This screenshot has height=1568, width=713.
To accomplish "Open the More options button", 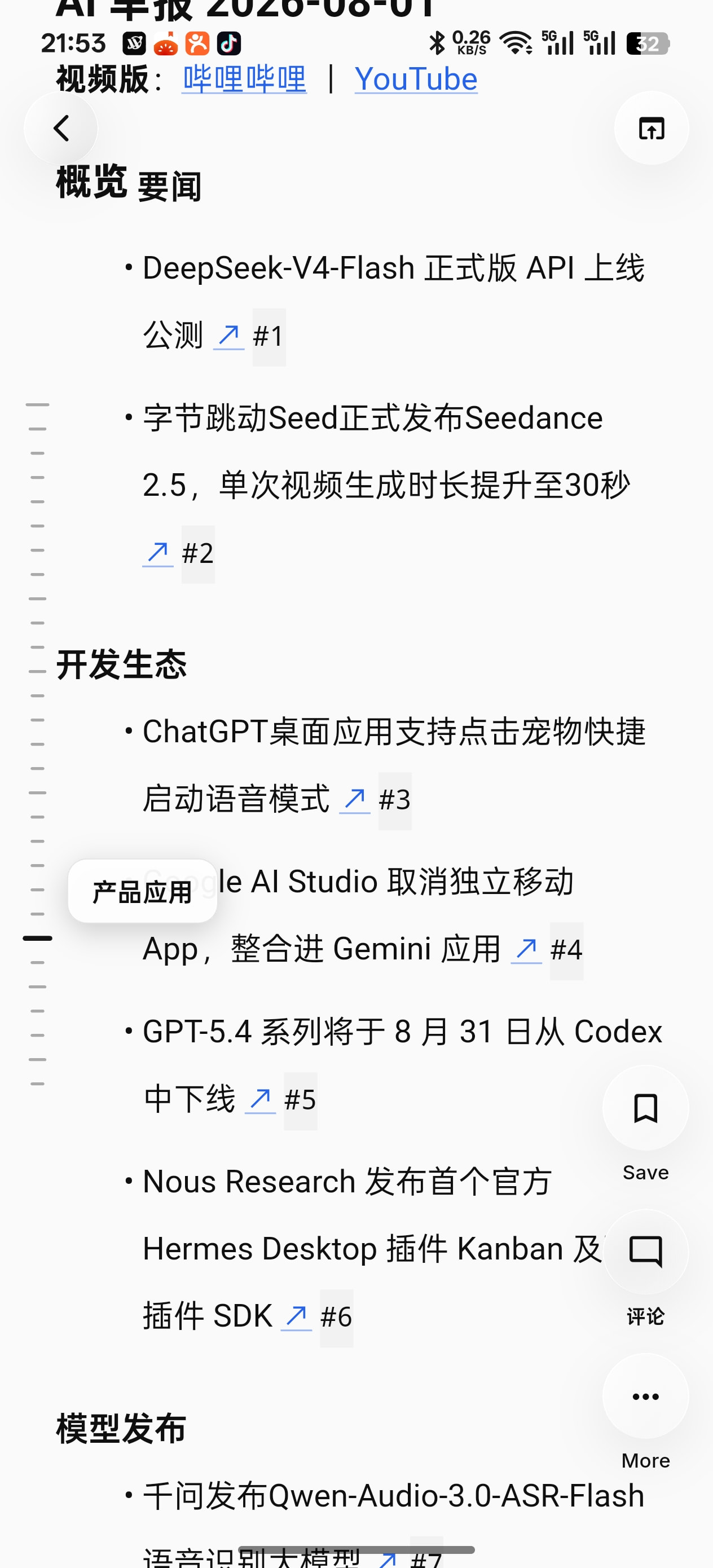I will tap(645, 1396).
